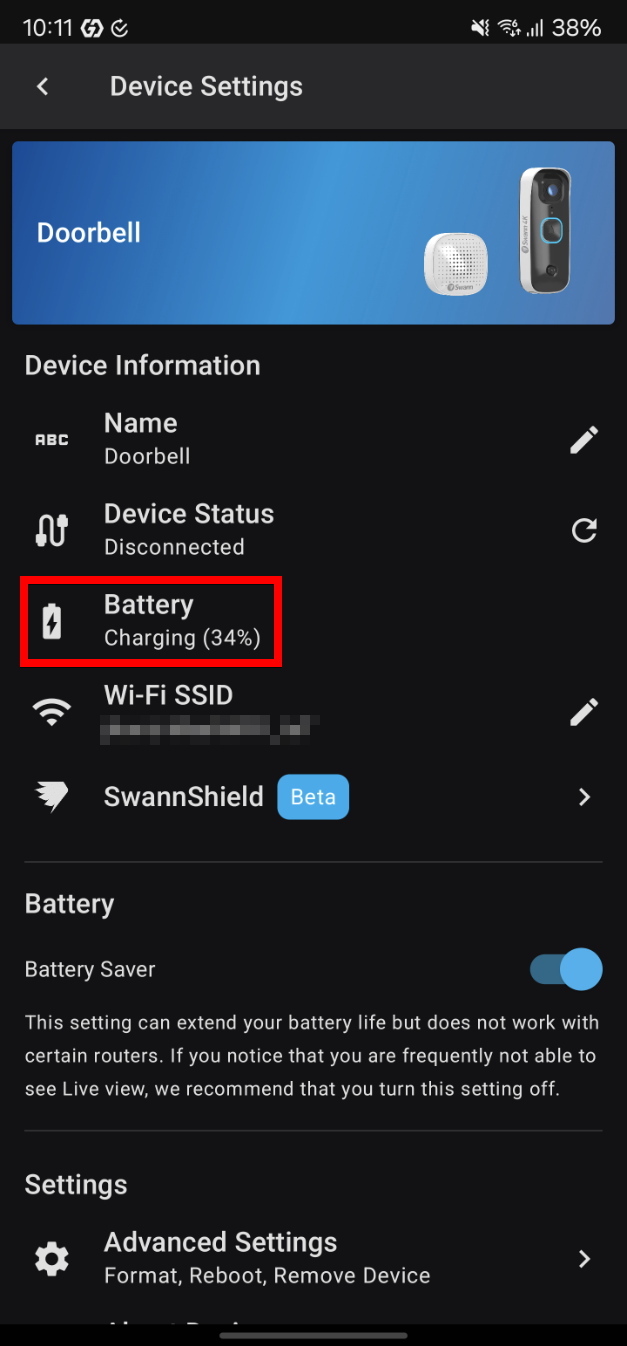Go back from Device Settings
The height and width of the screenshot is (1346, 627).
click(42, 86)
